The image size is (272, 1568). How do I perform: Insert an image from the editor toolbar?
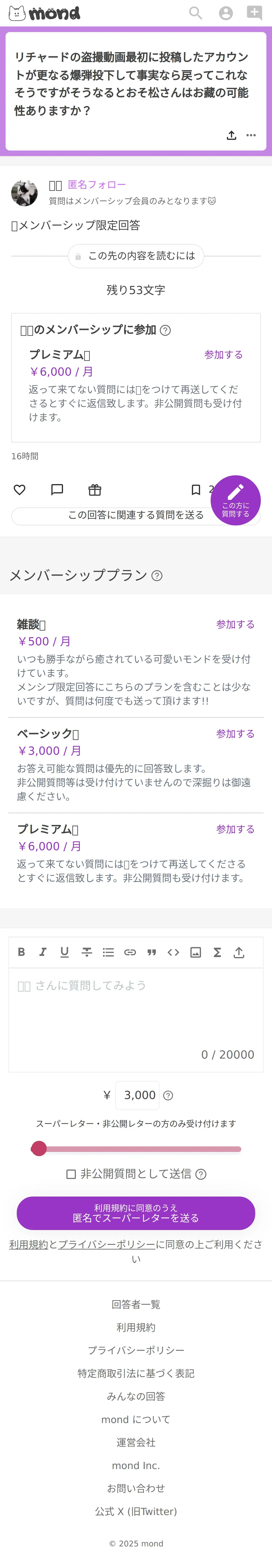tap(195, 952)
